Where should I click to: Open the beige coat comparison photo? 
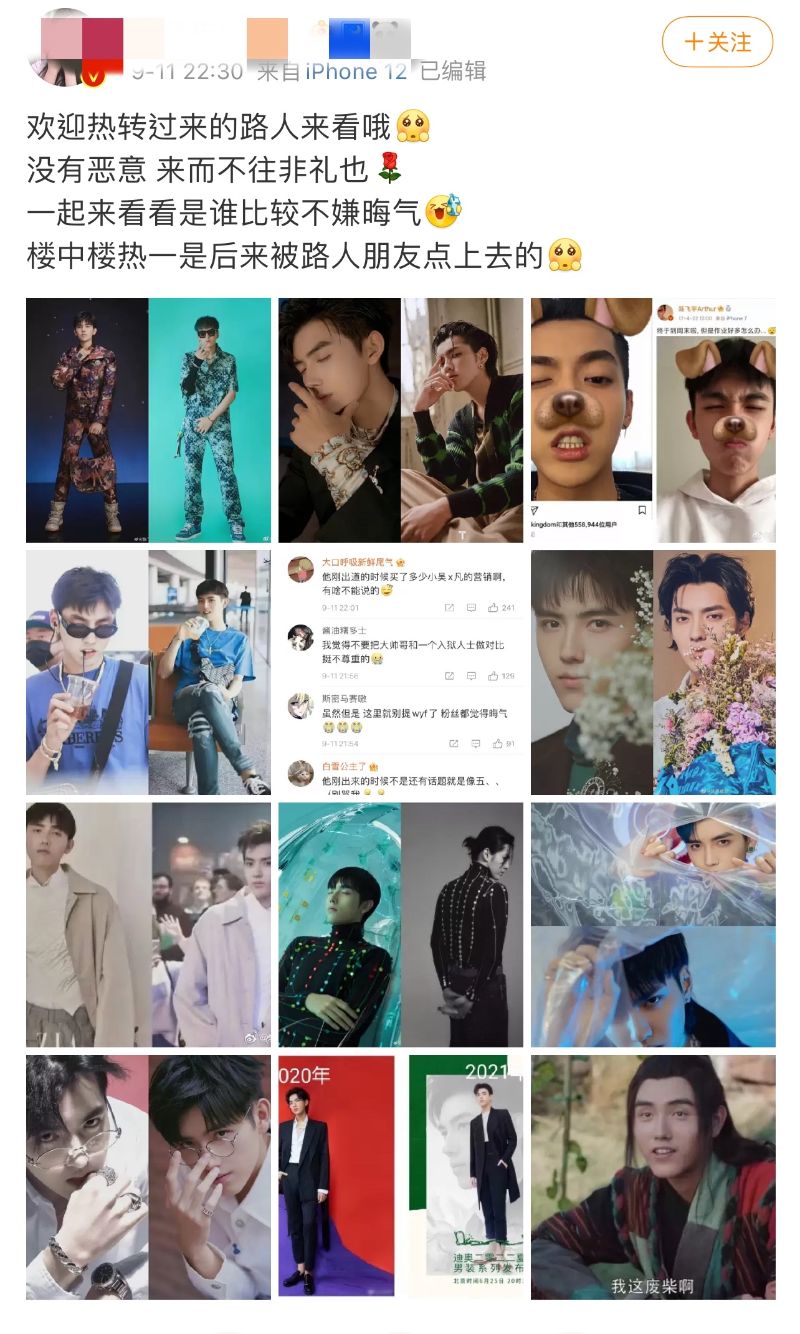[x=148, y=924]
